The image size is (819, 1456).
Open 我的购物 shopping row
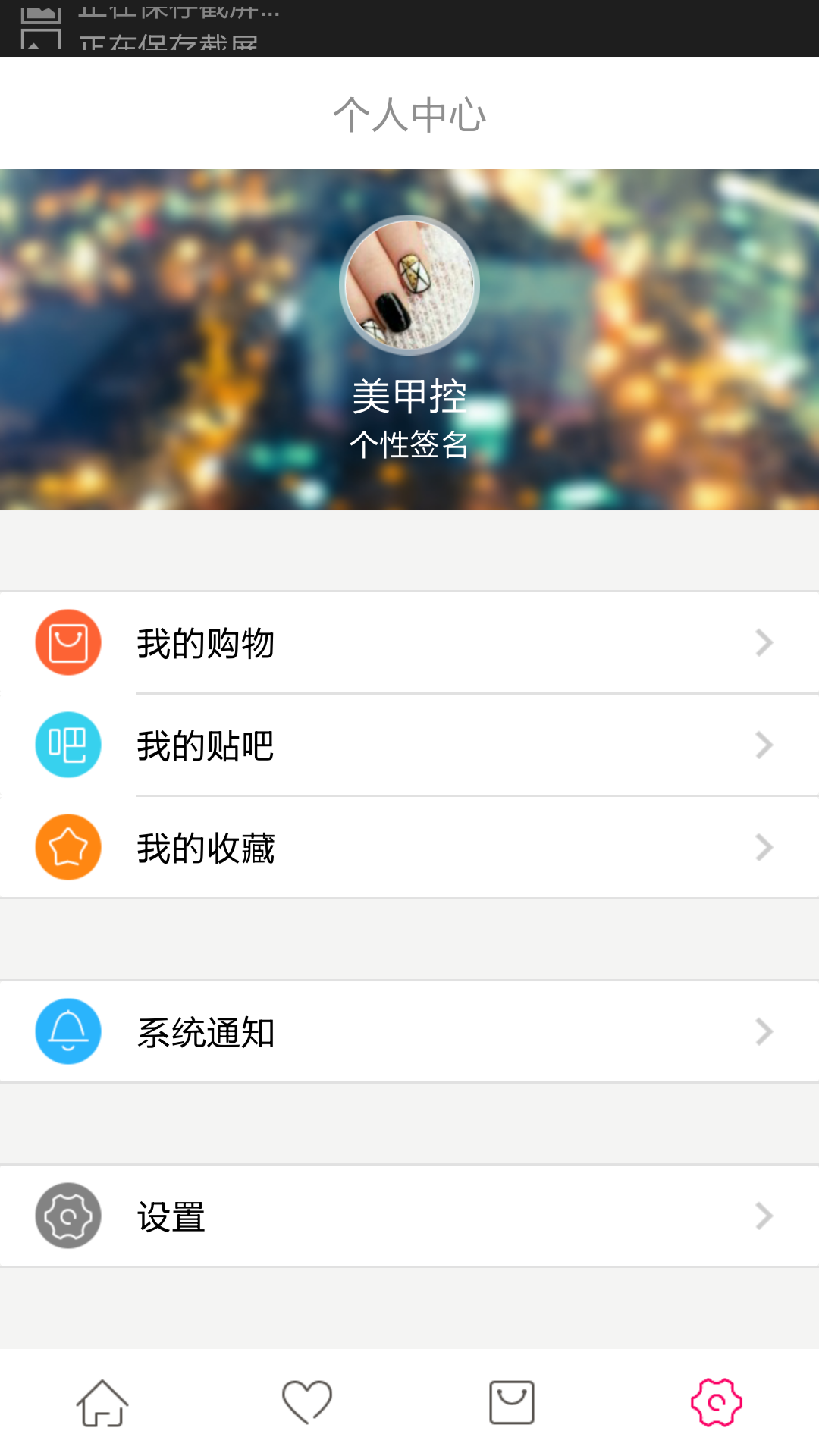[x=409, y=643]
